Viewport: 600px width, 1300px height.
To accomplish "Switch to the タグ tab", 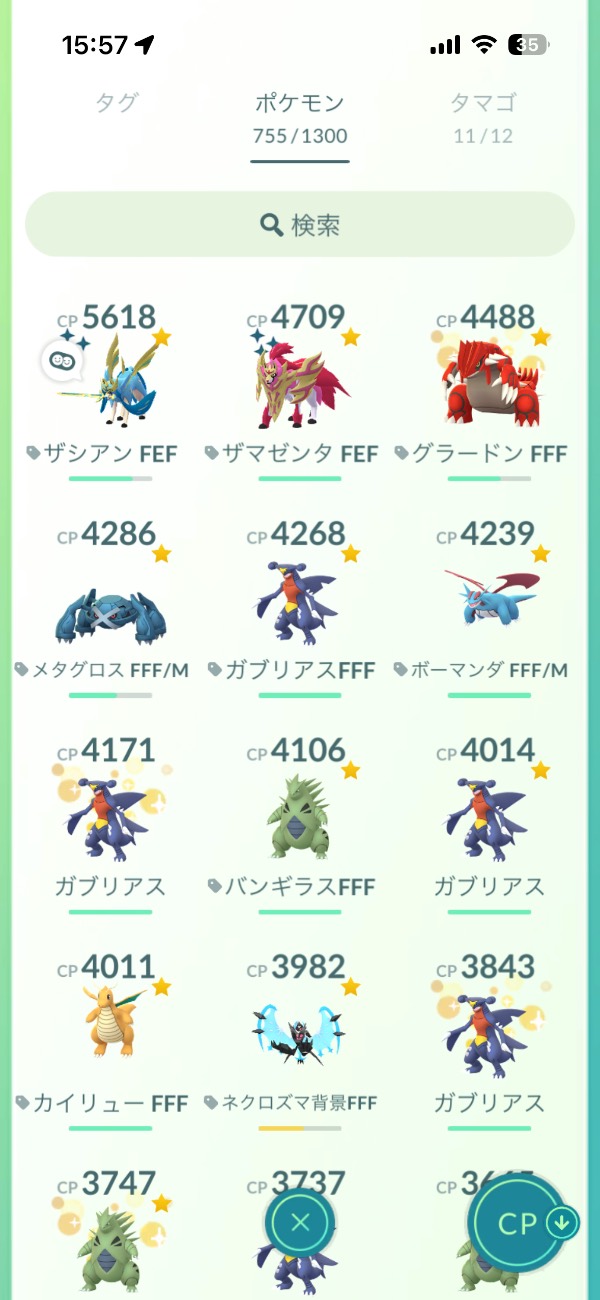I will pos(117,103).
